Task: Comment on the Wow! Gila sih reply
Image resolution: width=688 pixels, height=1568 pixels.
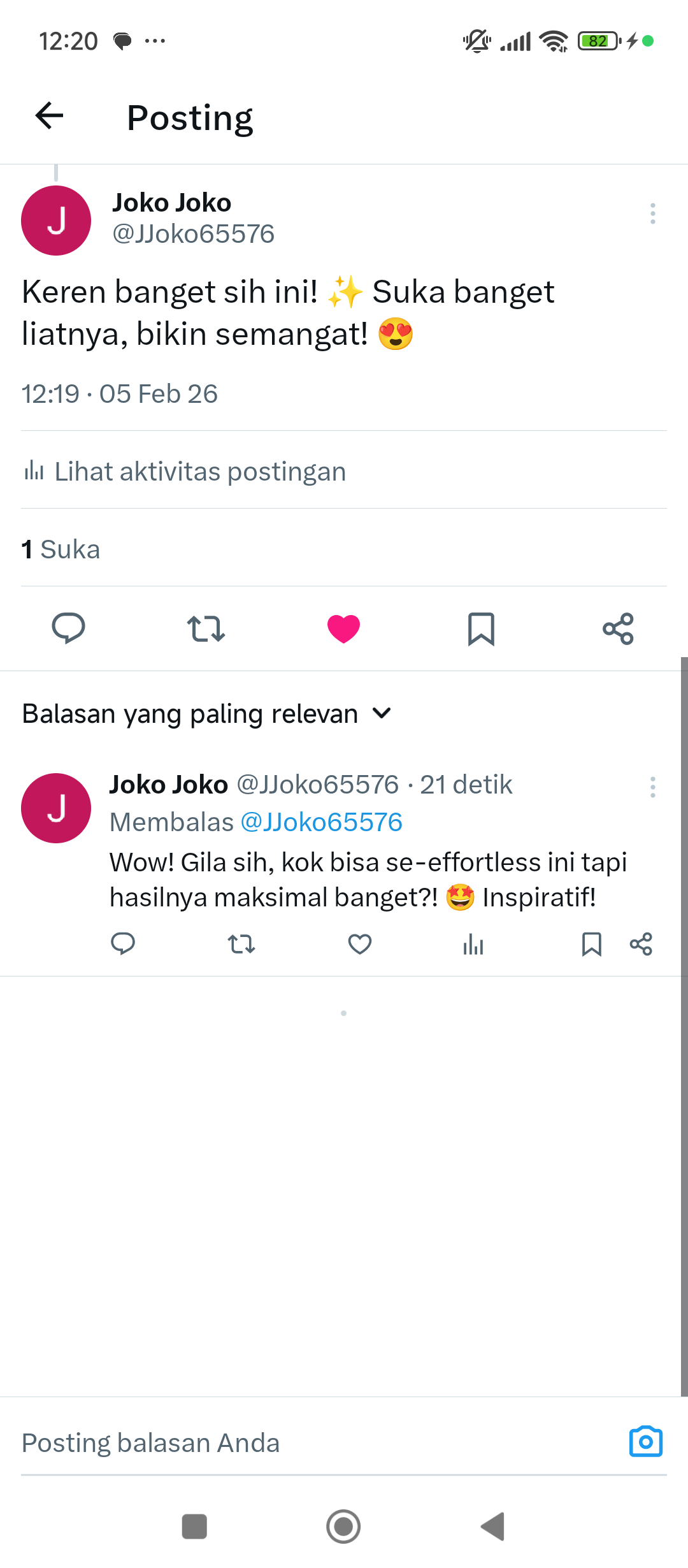Action: (x=123, y=944)
